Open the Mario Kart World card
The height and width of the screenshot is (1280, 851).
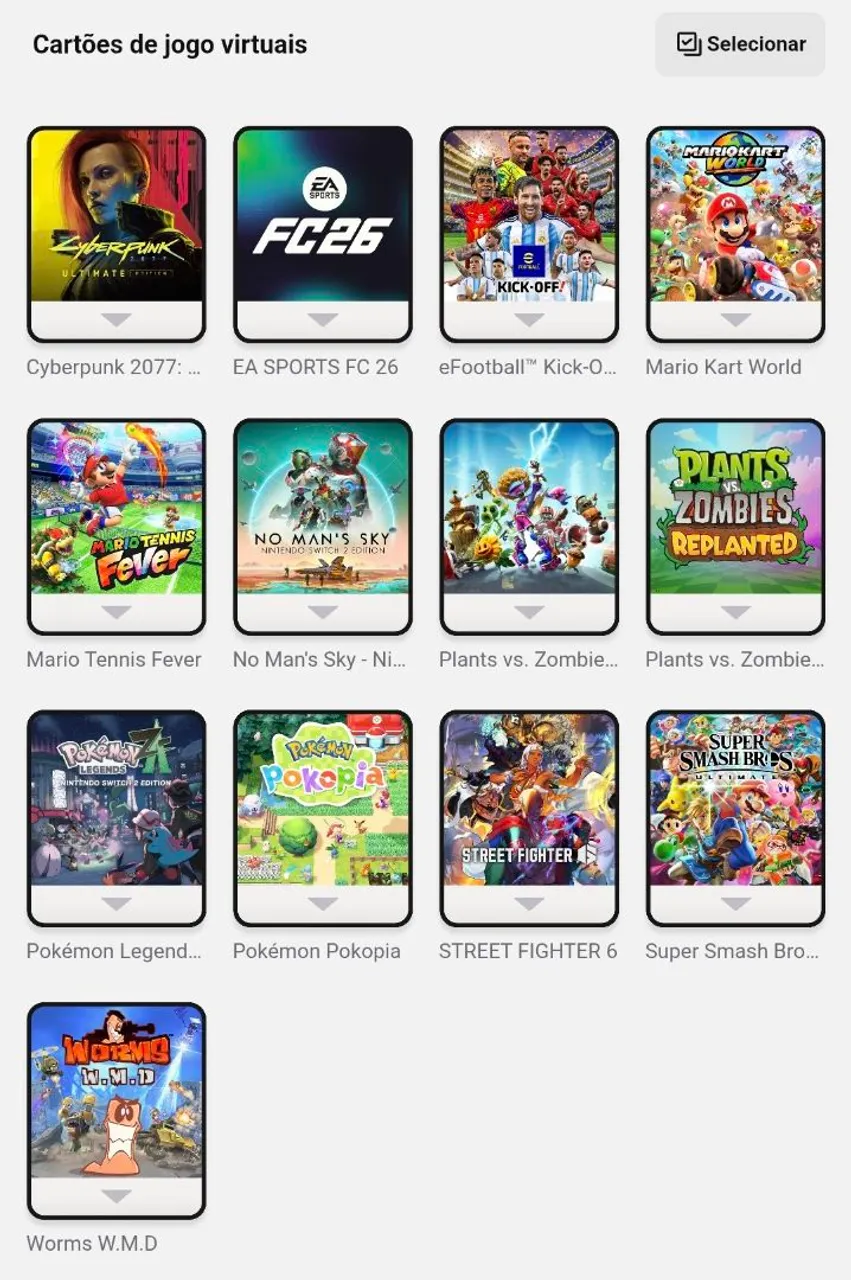(736, 234)
